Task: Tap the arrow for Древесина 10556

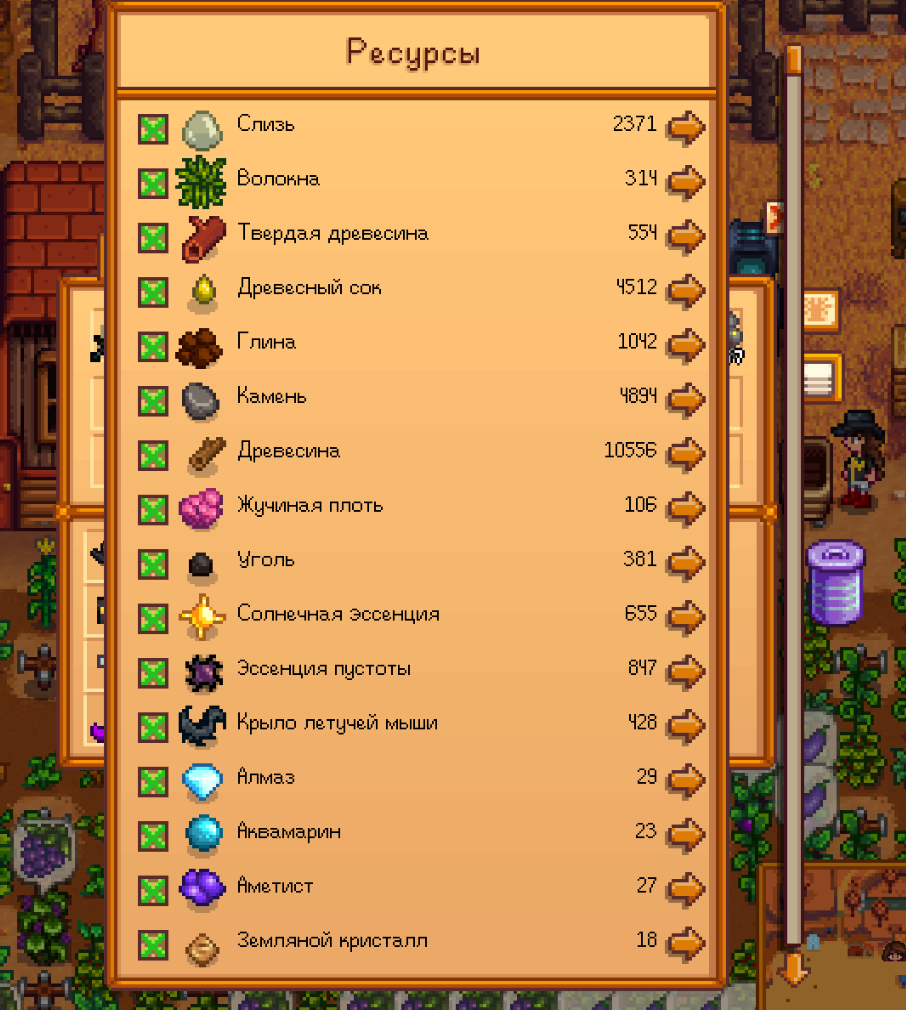Action: point(686,453)
